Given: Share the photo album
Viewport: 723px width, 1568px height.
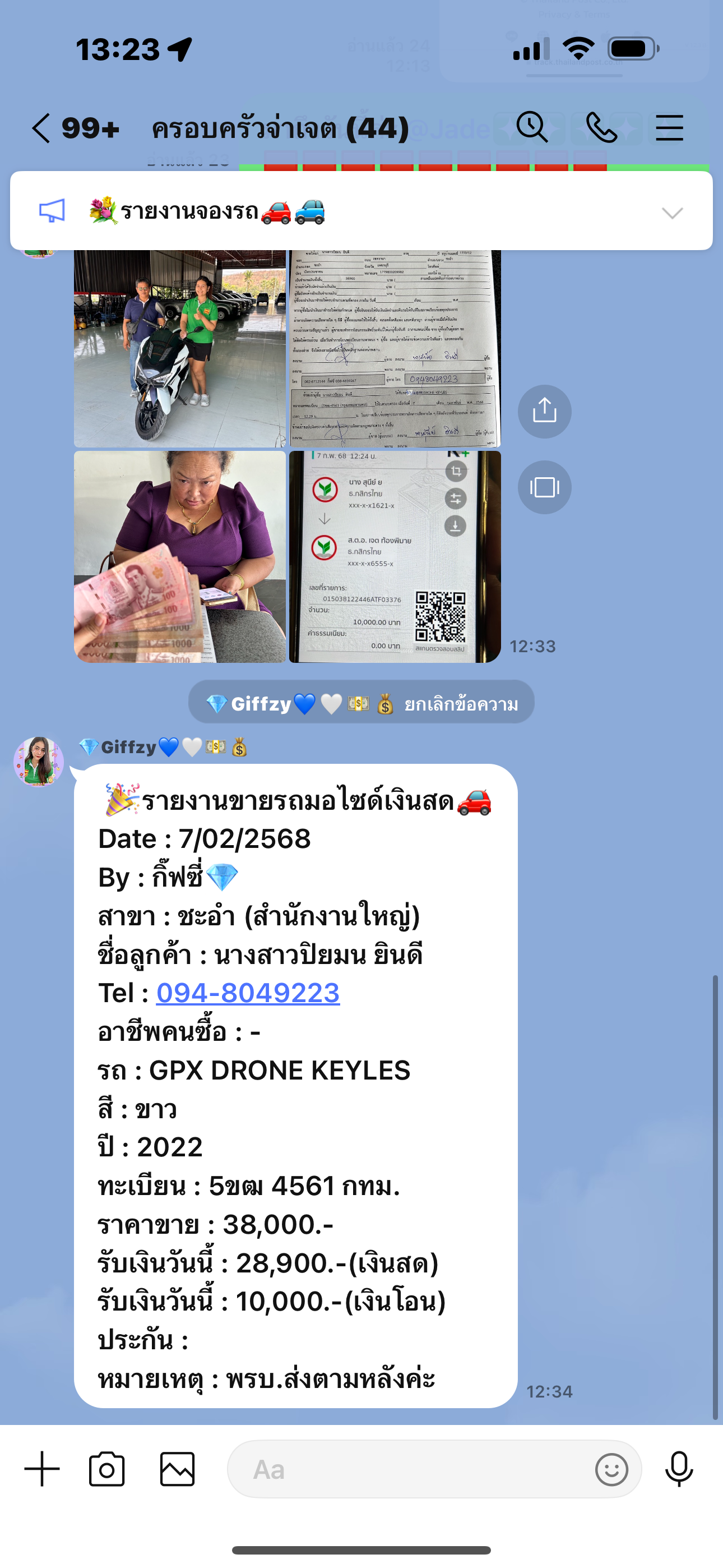Looking at the screenshot, I should tap(544, 412).
